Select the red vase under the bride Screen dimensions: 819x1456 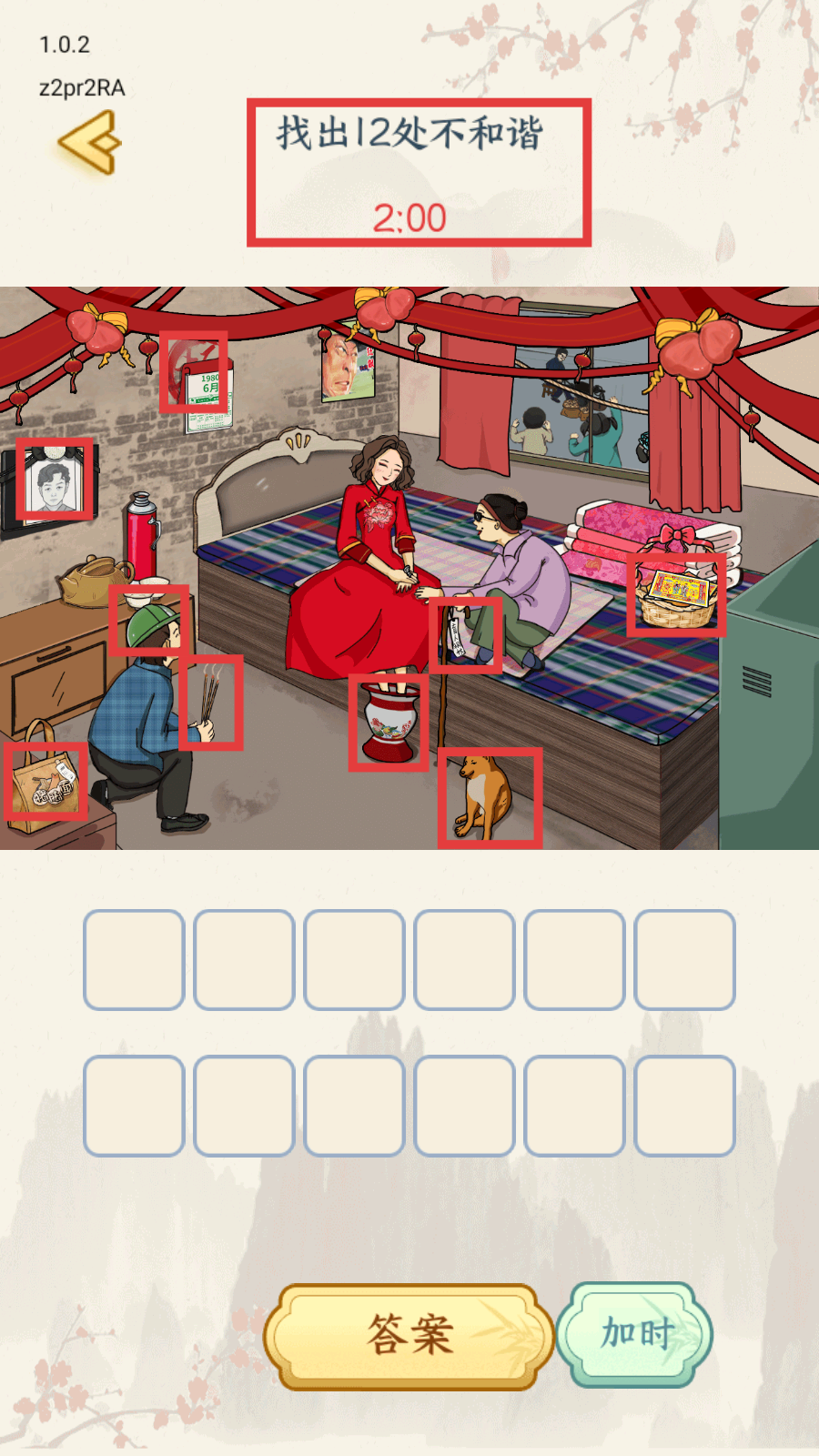click(389, 724)
